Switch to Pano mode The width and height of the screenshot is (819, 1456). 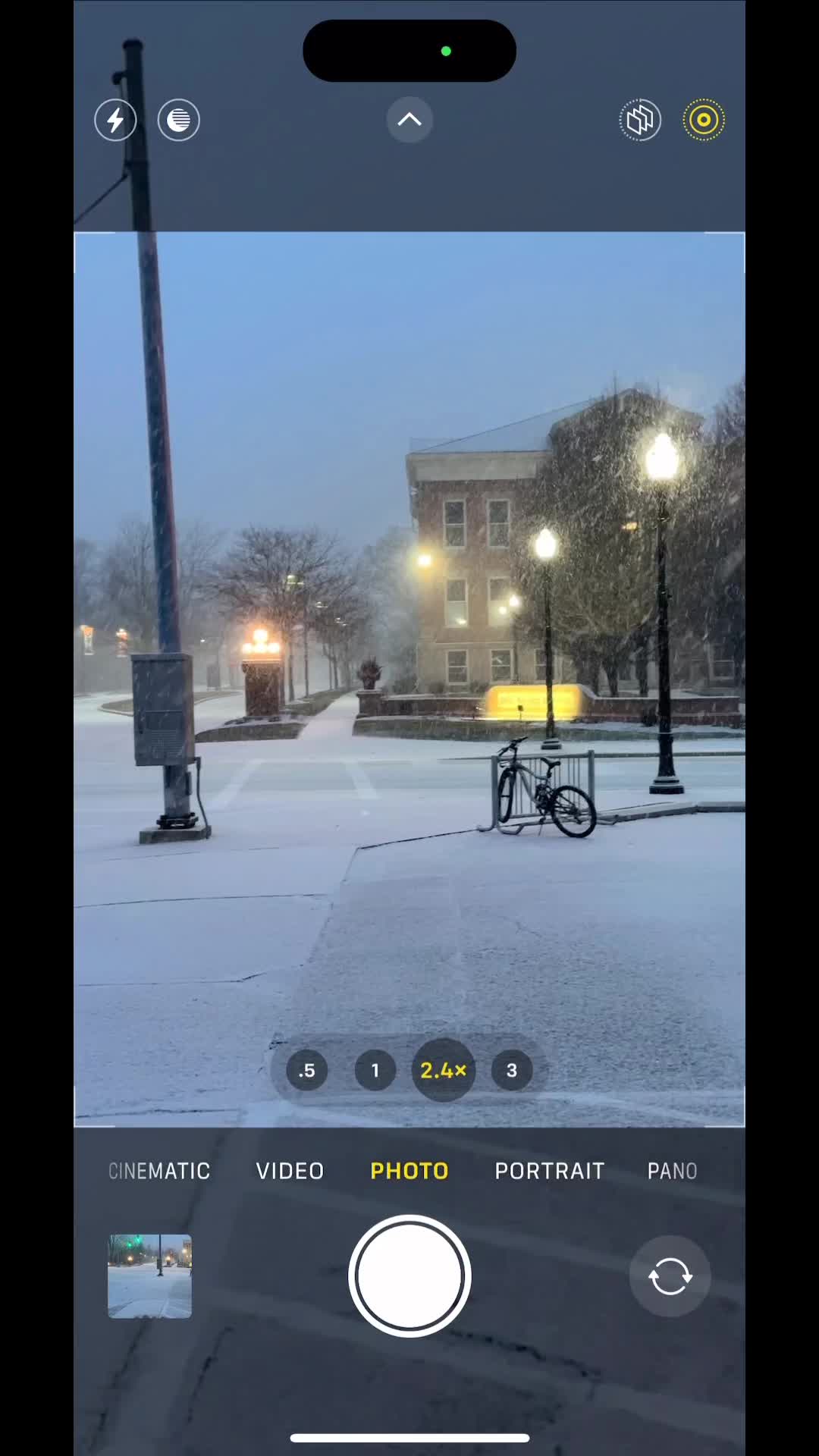[672, 1171]
